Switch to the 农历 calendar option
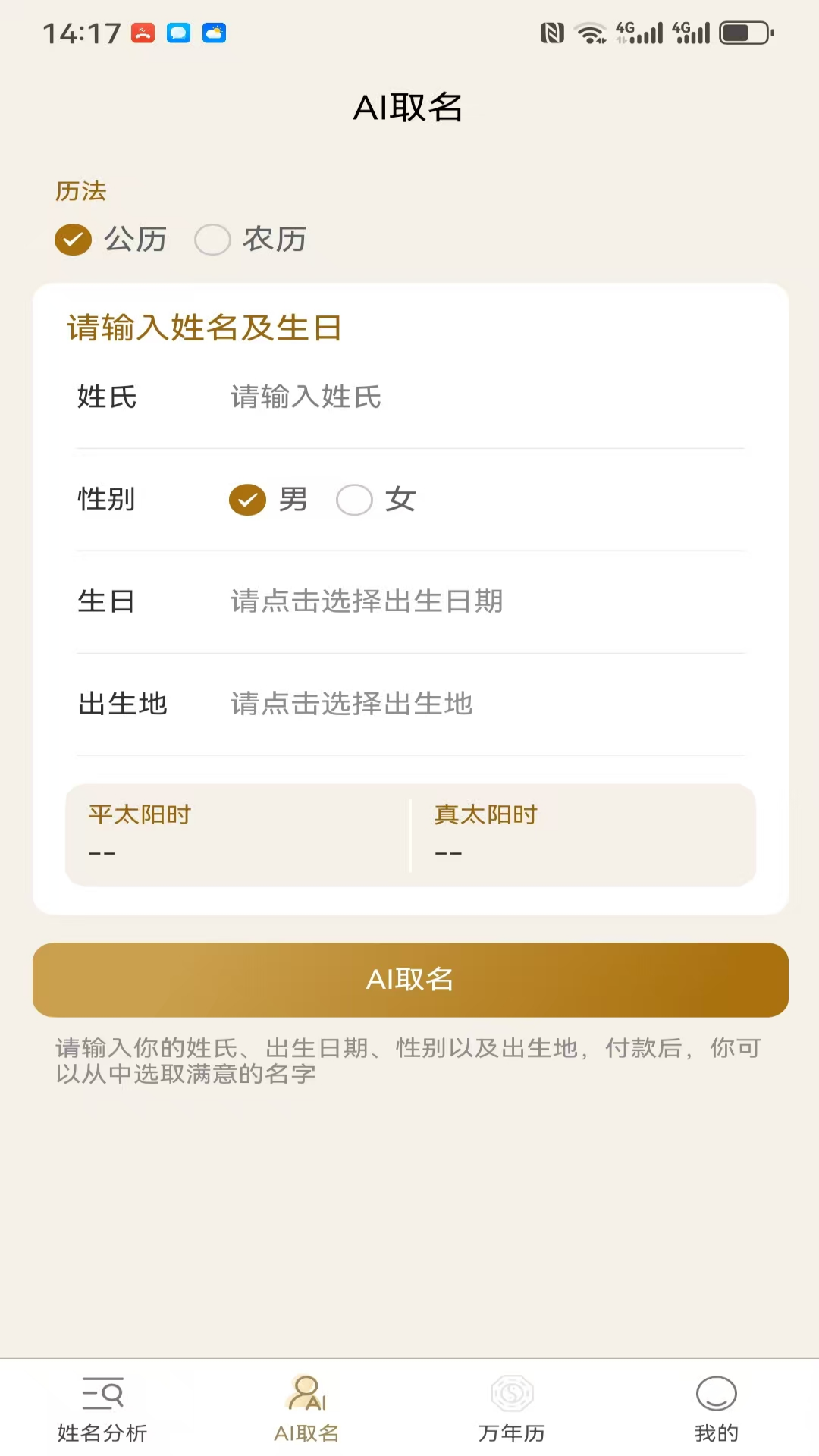The width and height of the screenshot is (819, 1456). (249, 240)
